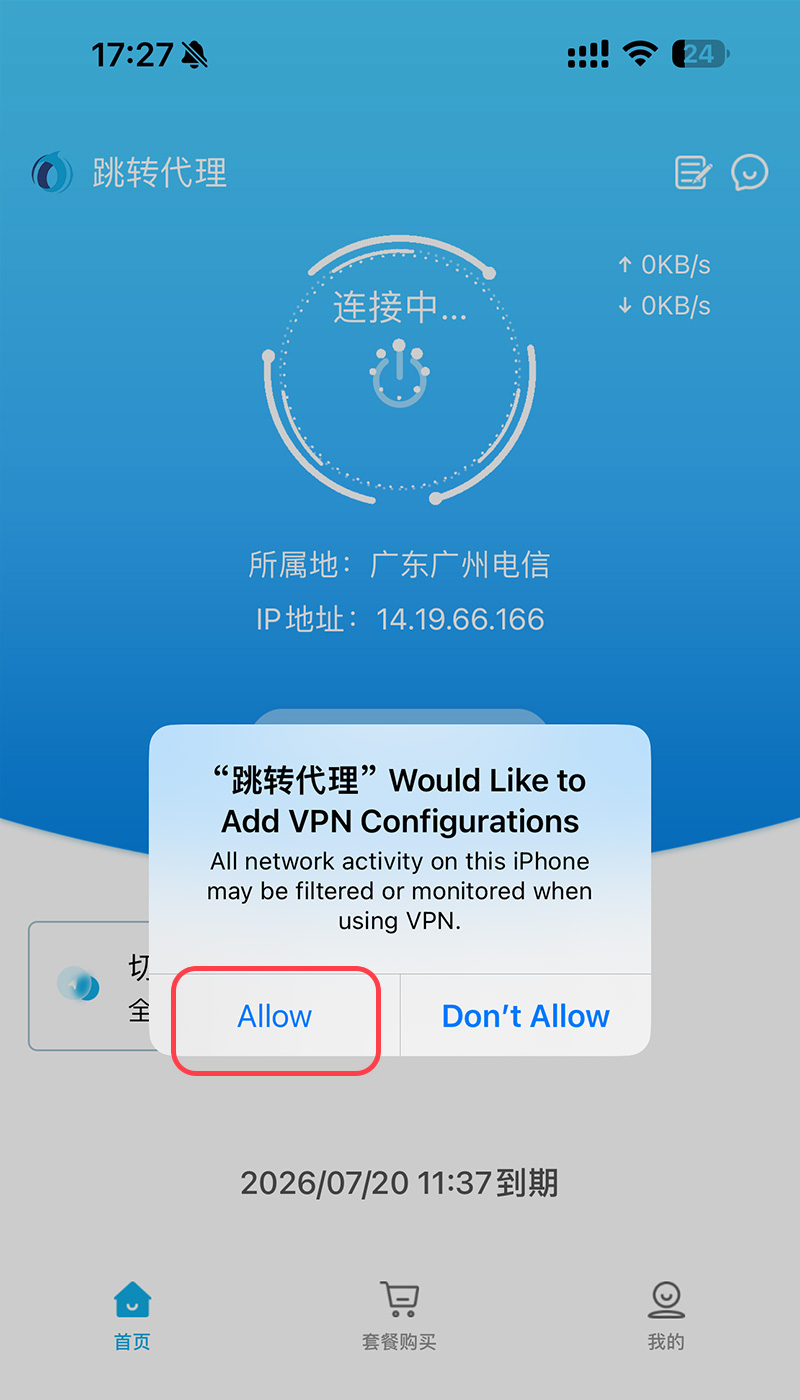Open the notes edit icon
Image resolution: width=800 pixels, height=1400 pixels.
tap(693, 173)
